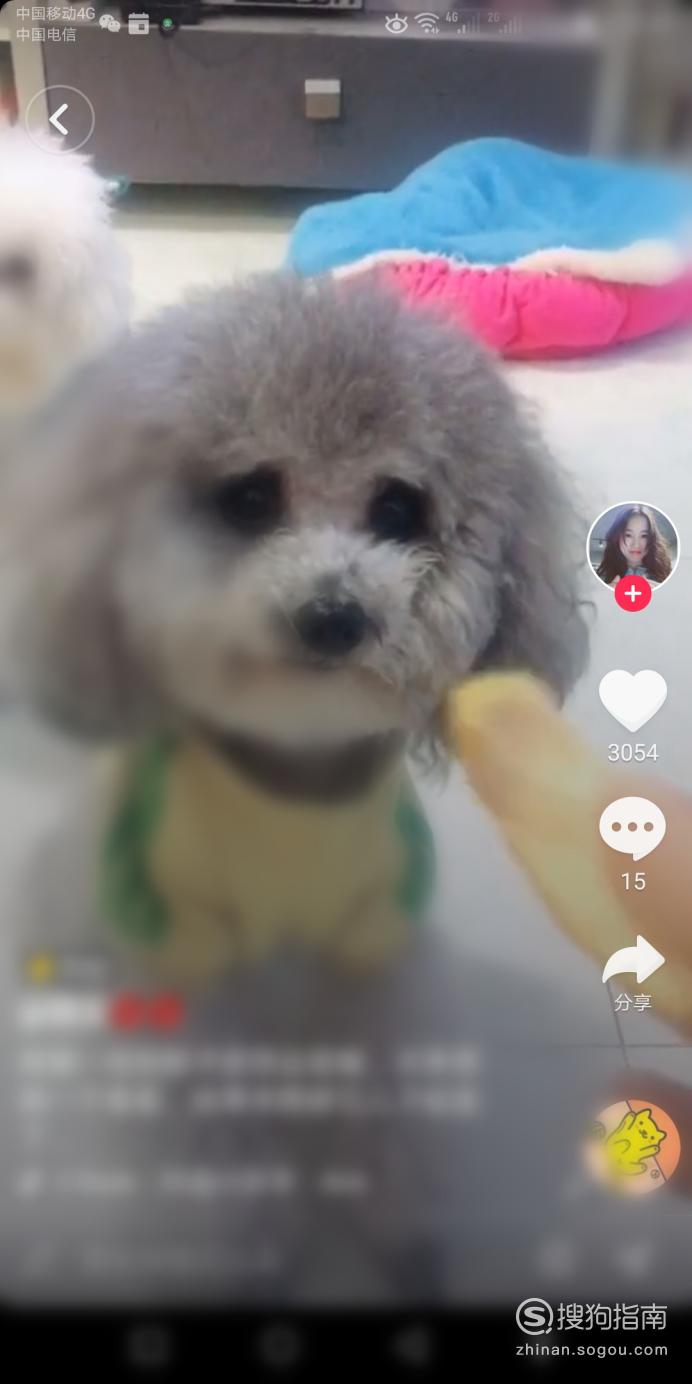The height and width of the screenshot is (1384, 692).
Task: Follow the creator with the red plus
Action: click(632, 594)
